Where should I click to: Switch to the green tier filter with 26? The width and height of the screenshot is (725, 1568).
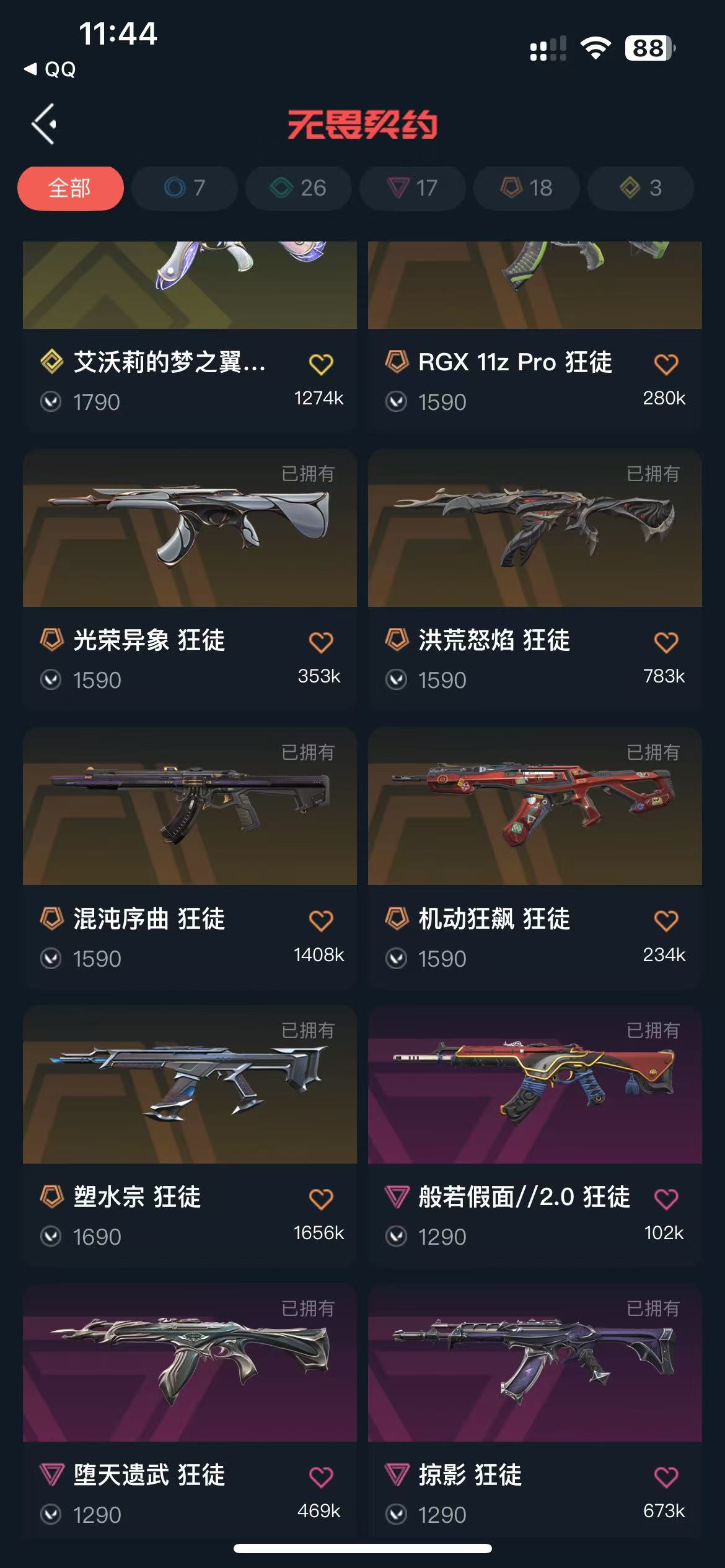[x=299, y=188]
